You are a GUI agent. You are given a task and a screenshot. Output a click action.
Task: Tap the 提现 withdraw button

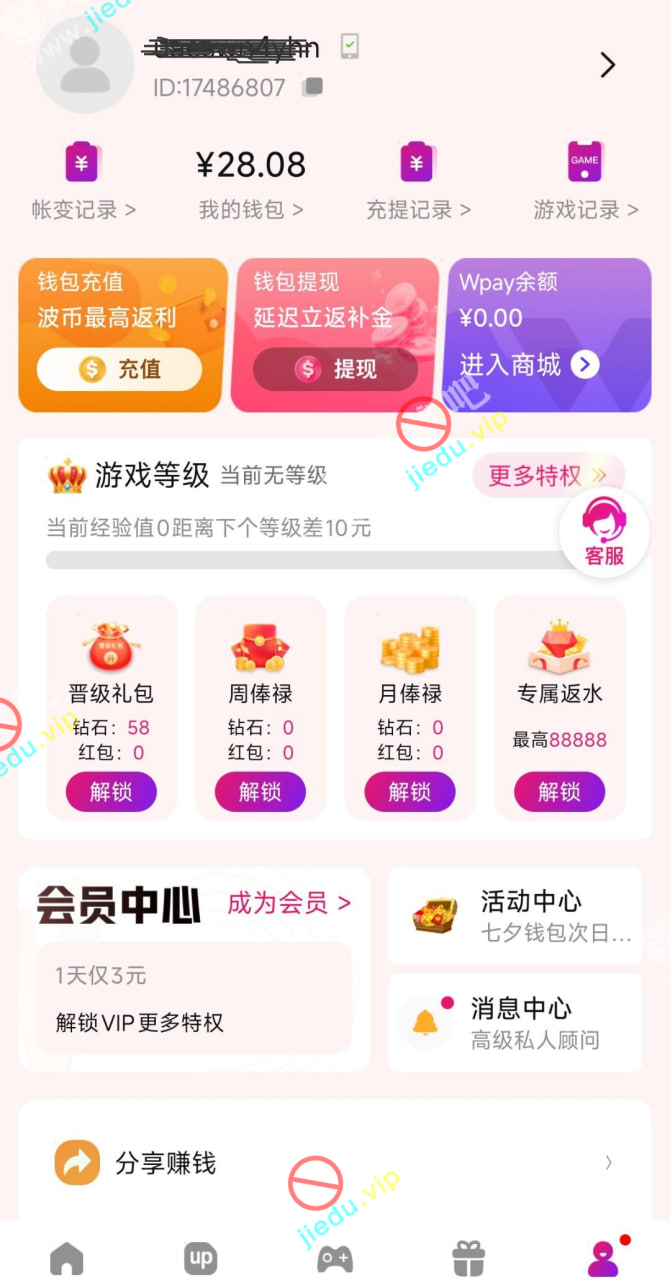click(335, 369)
